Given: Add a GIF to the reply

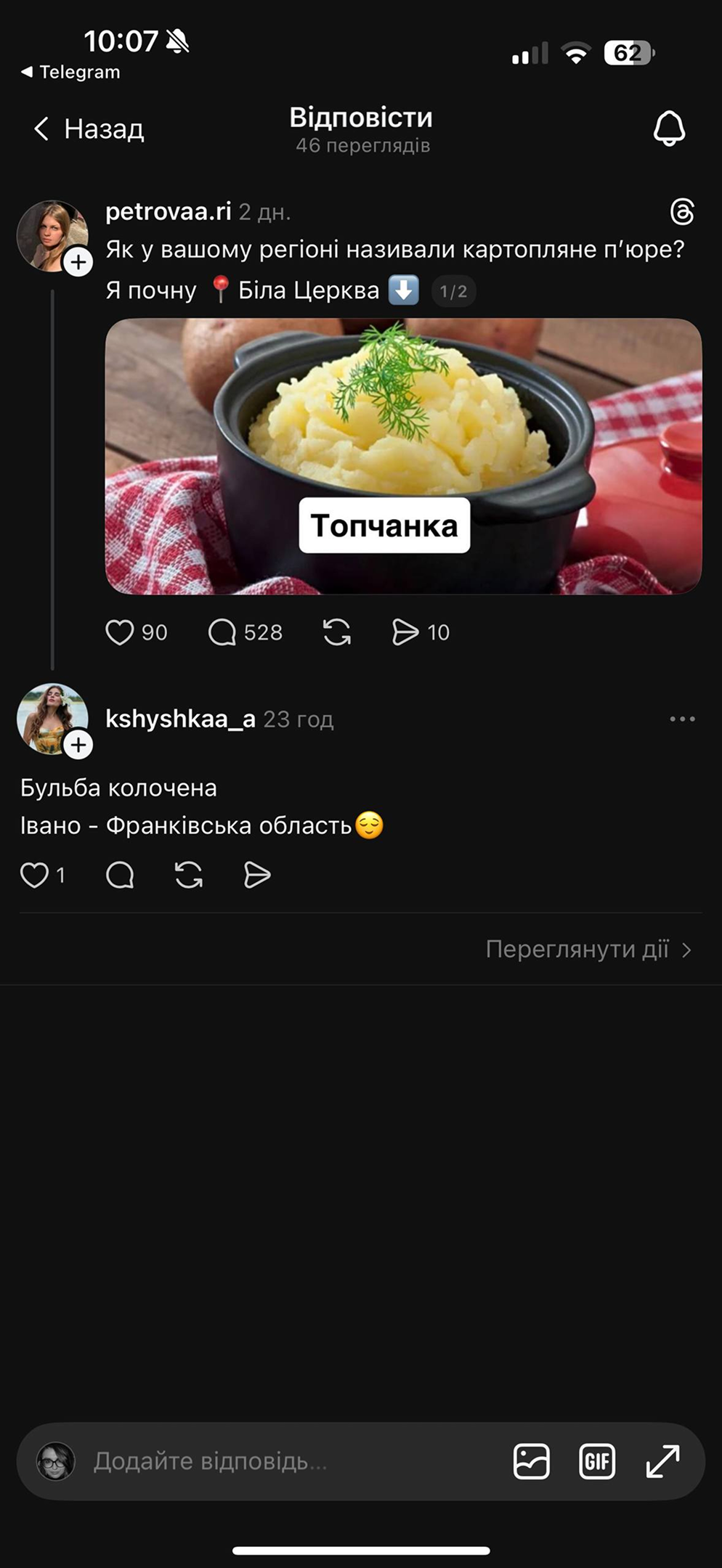Looking at the screenshot, I should [597, 1461].
